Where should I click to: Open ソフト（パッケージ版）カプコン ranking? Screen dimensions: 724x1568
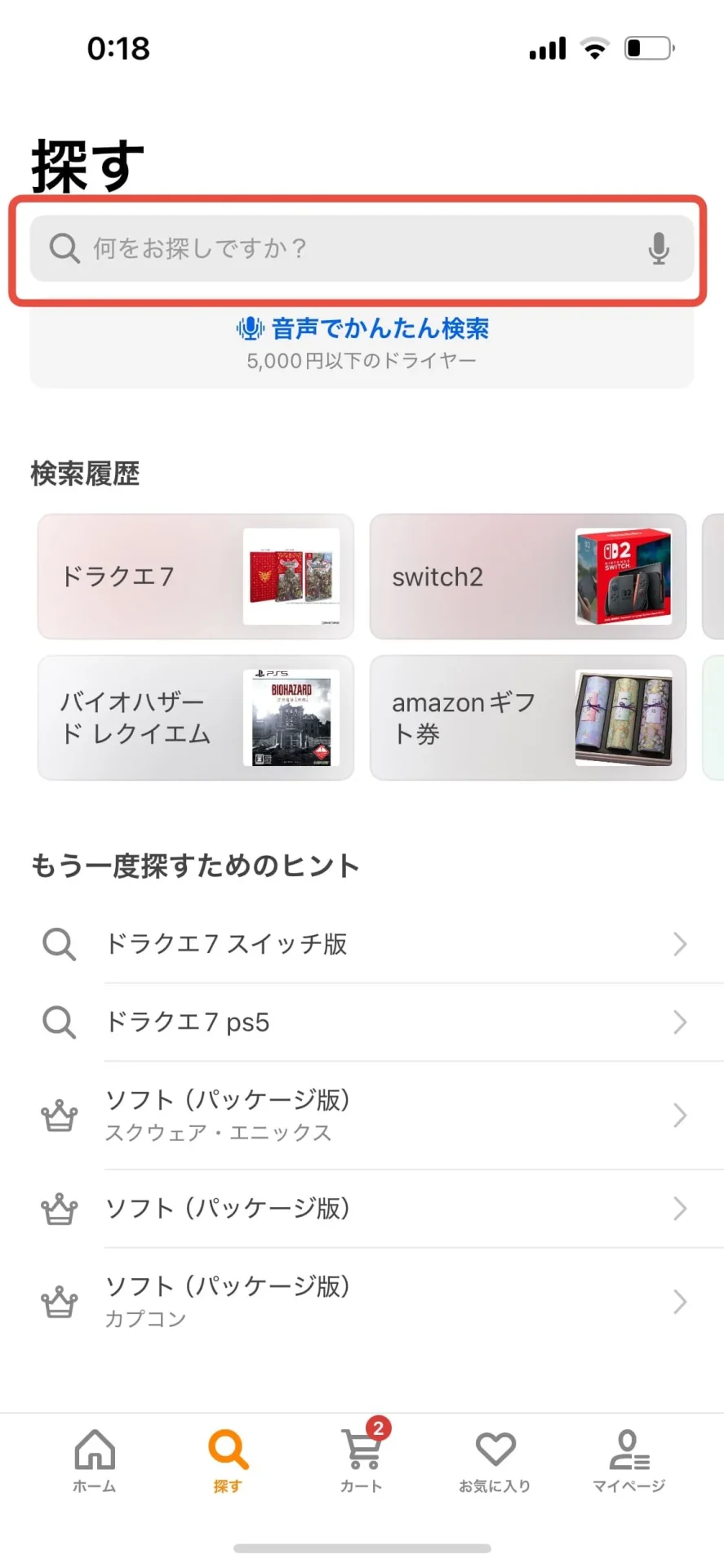362,1302
